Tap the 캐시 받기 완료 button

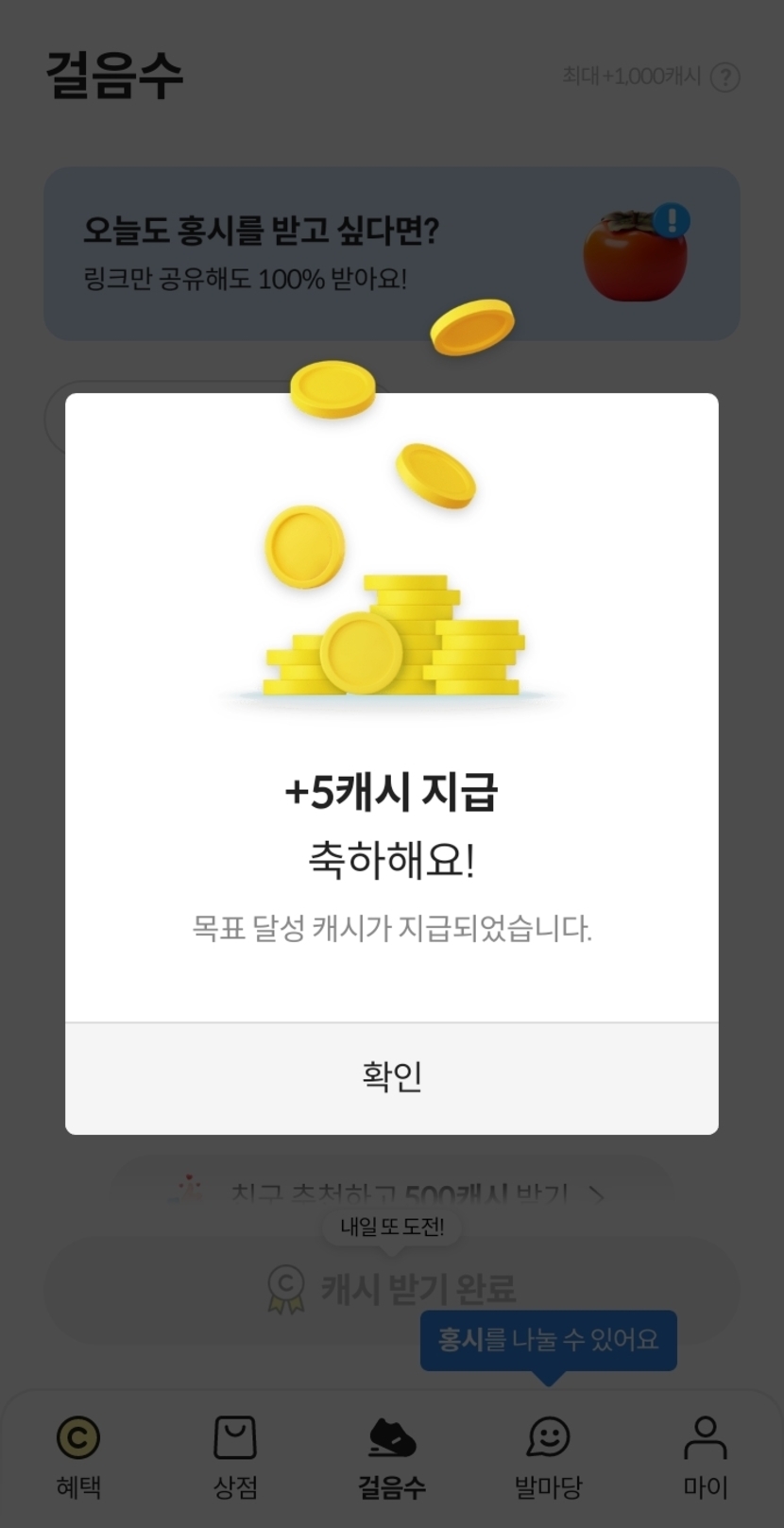click(391, 1289)
